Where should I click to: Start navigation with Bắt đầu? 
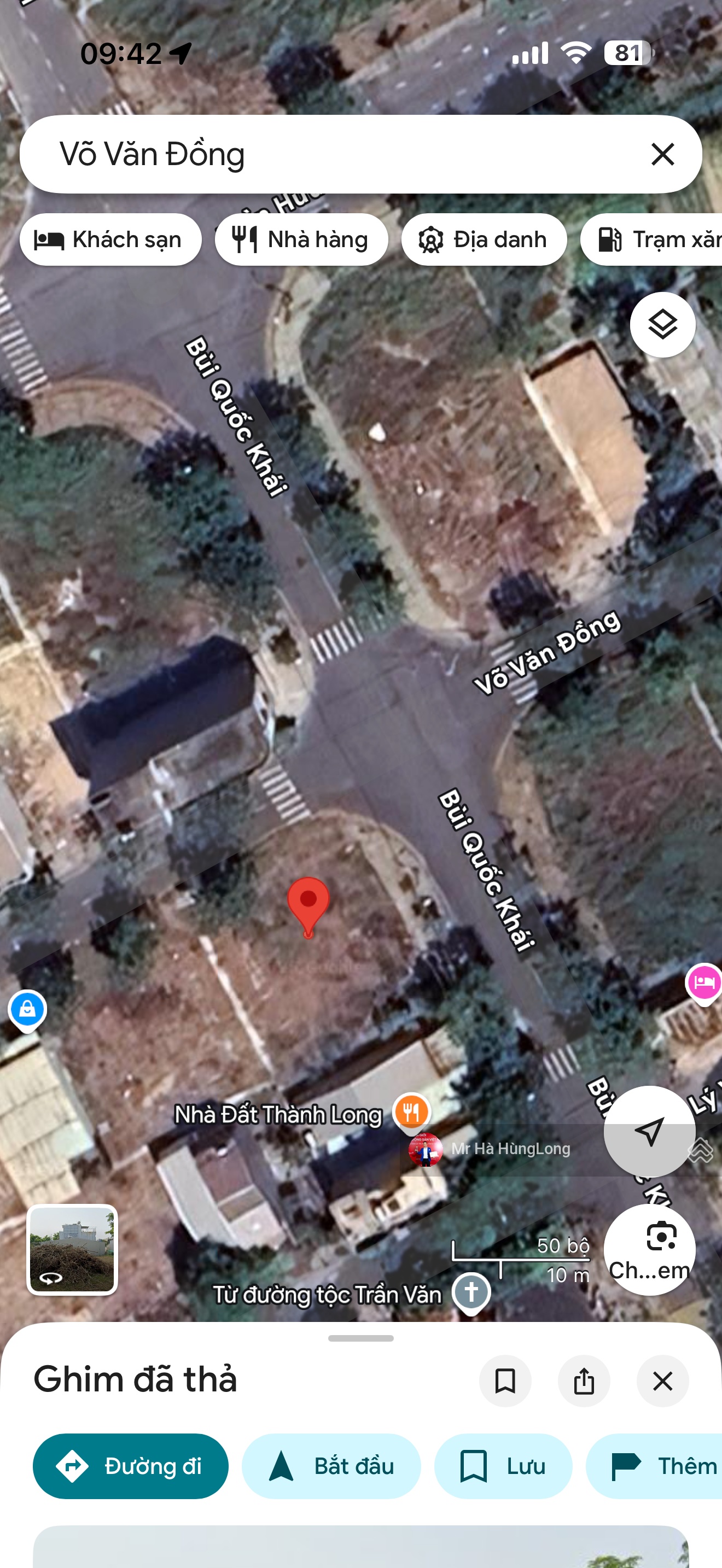pyautogui.click(x=331, y=1466)
